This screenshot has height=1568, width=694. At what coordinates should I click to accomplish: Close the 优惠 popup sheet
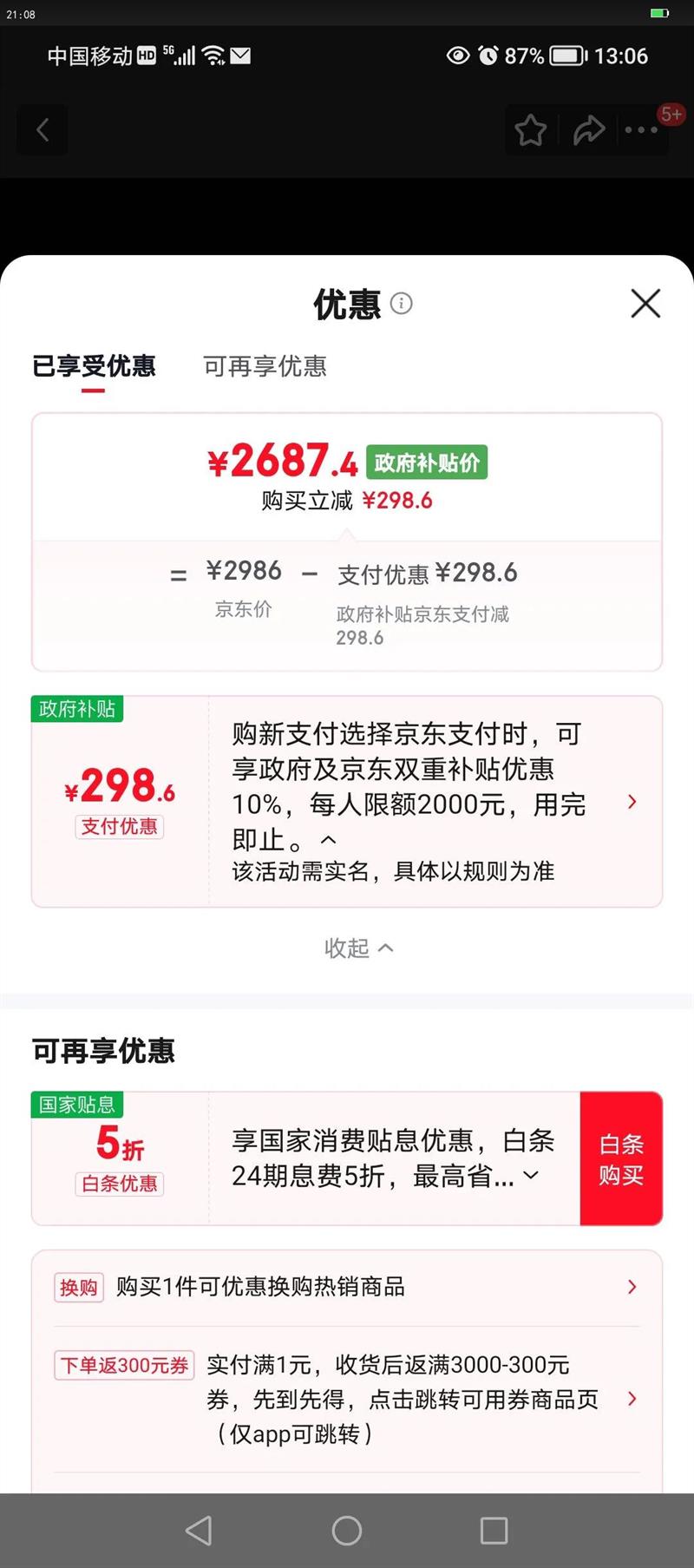click(645, 304)
